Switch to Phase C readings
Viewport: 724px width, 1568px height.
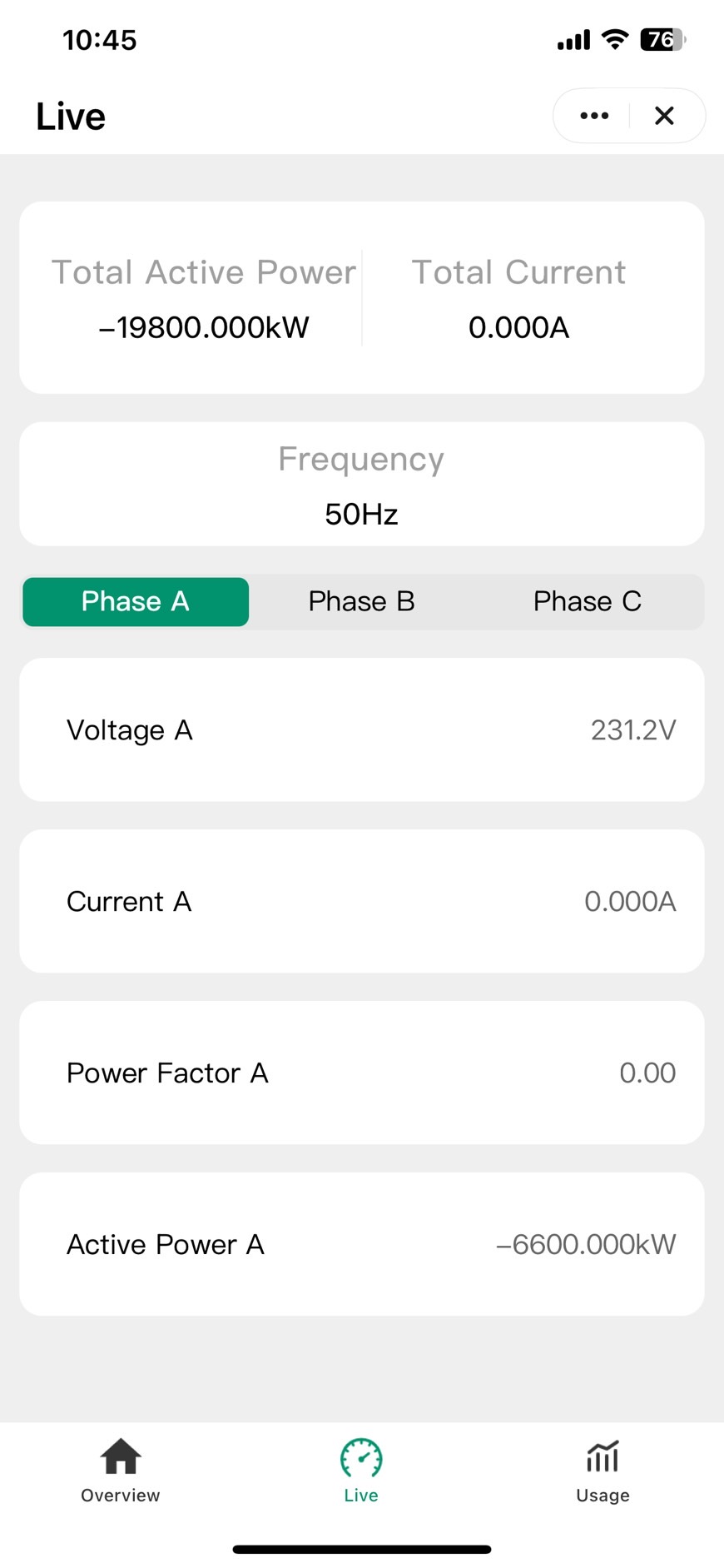(x=588, y=601)
